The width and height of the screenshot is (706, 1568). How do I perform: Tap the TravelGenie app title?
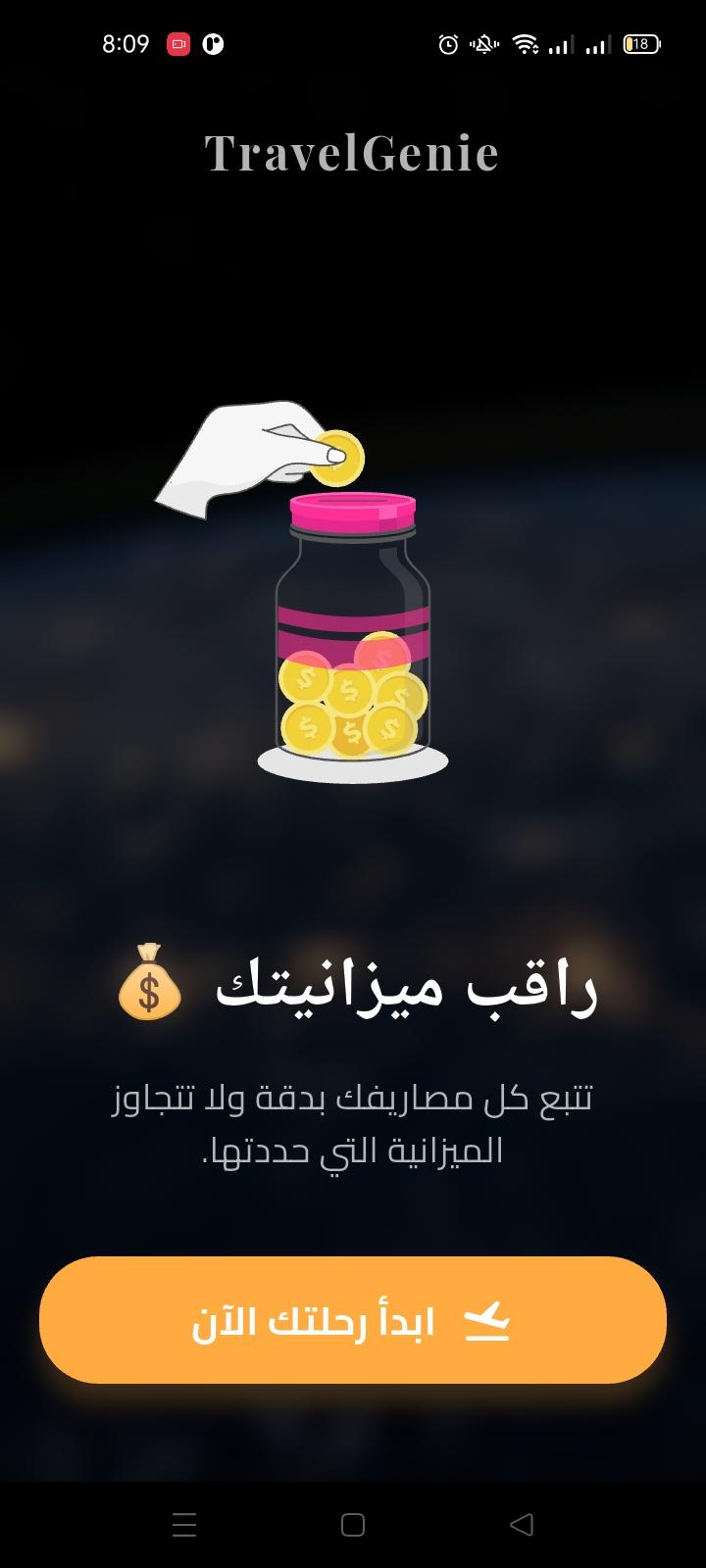(353, 152)
